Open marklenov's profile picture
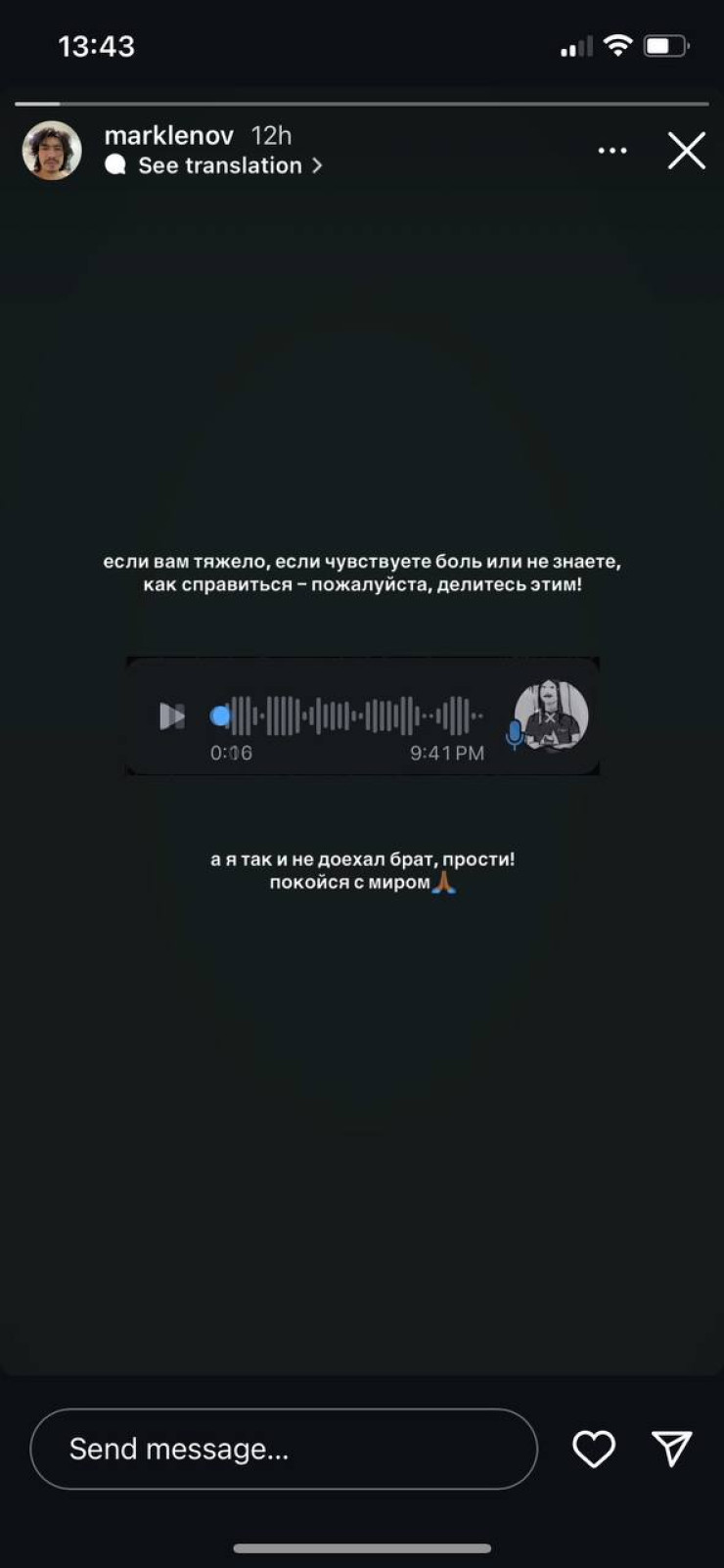Screen dimensions: 724x1568 point(52,151)
